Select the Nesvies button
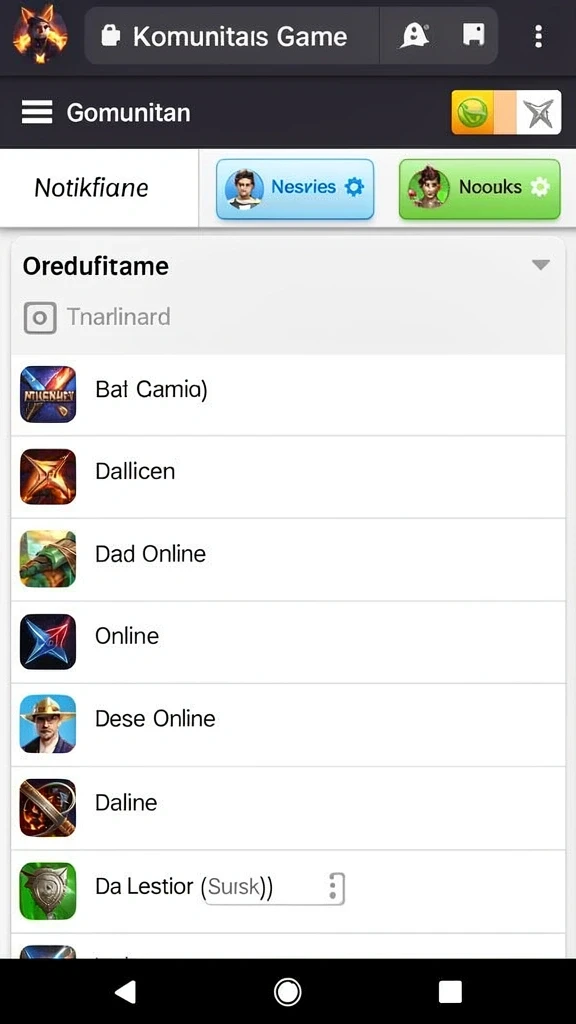 click(295, 188)
